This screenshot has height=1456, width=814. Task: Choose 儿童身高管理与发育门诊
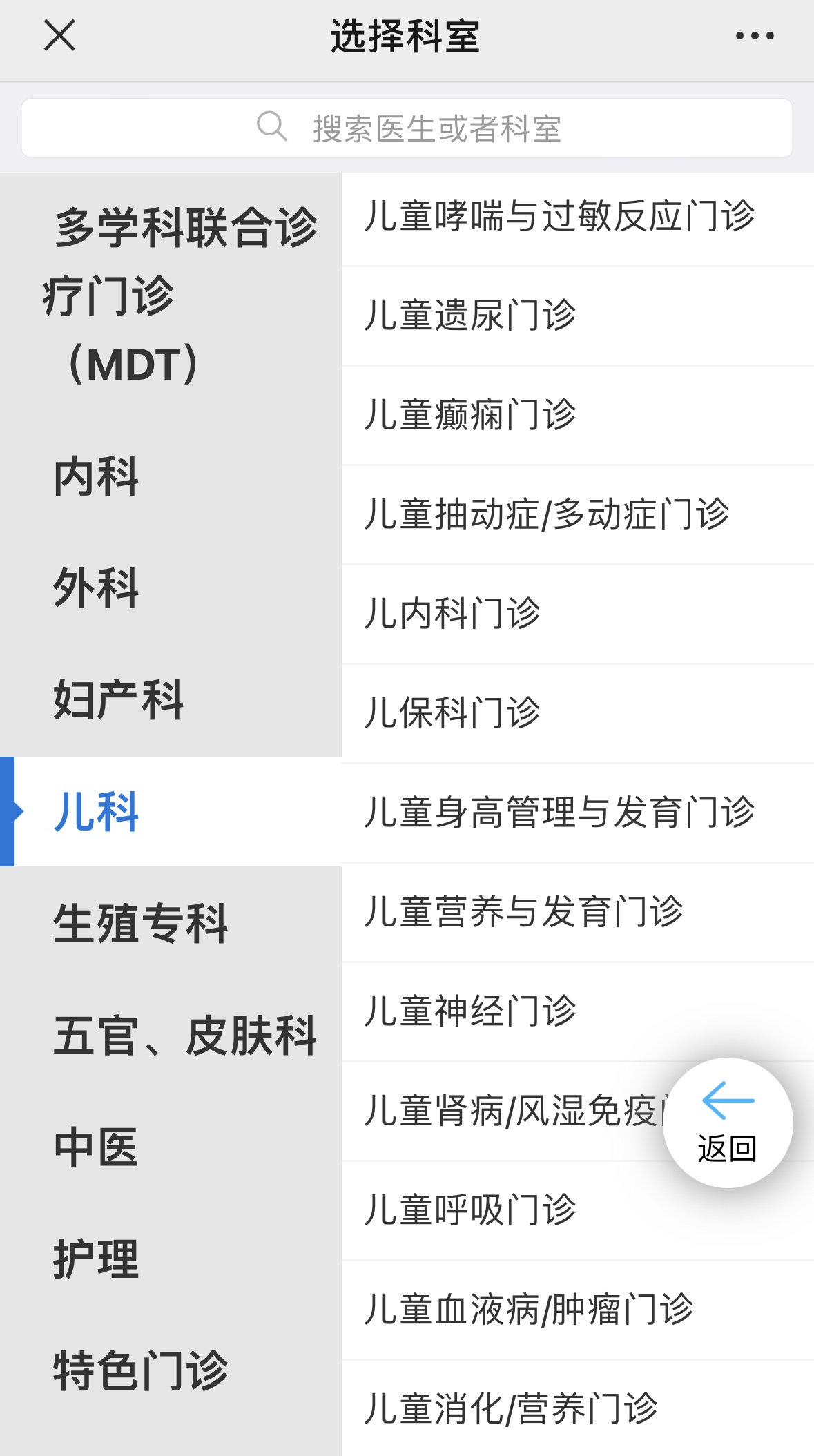point(578,813)
